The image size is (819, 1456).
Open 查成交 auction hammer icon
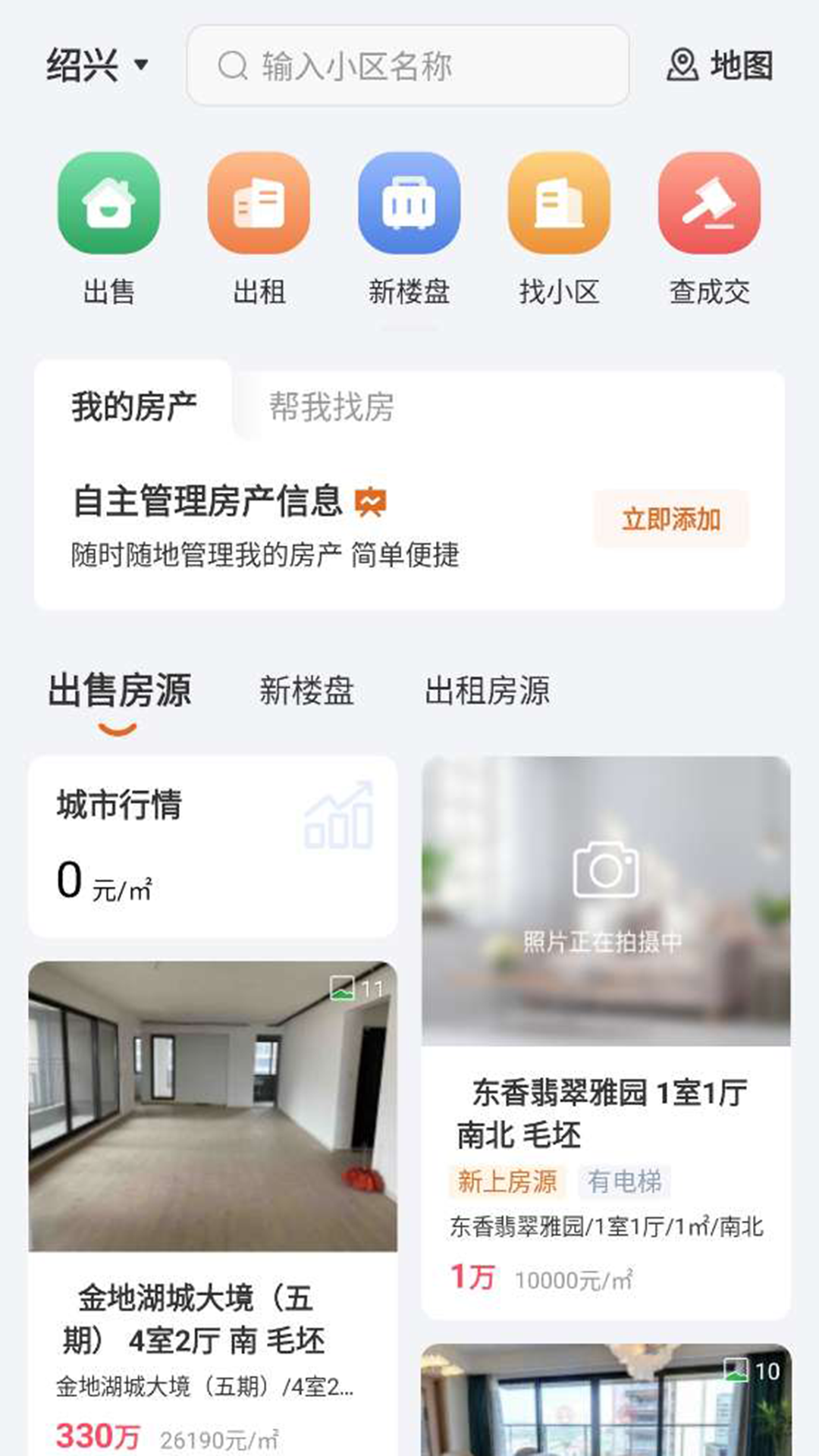tap(710, 203)
